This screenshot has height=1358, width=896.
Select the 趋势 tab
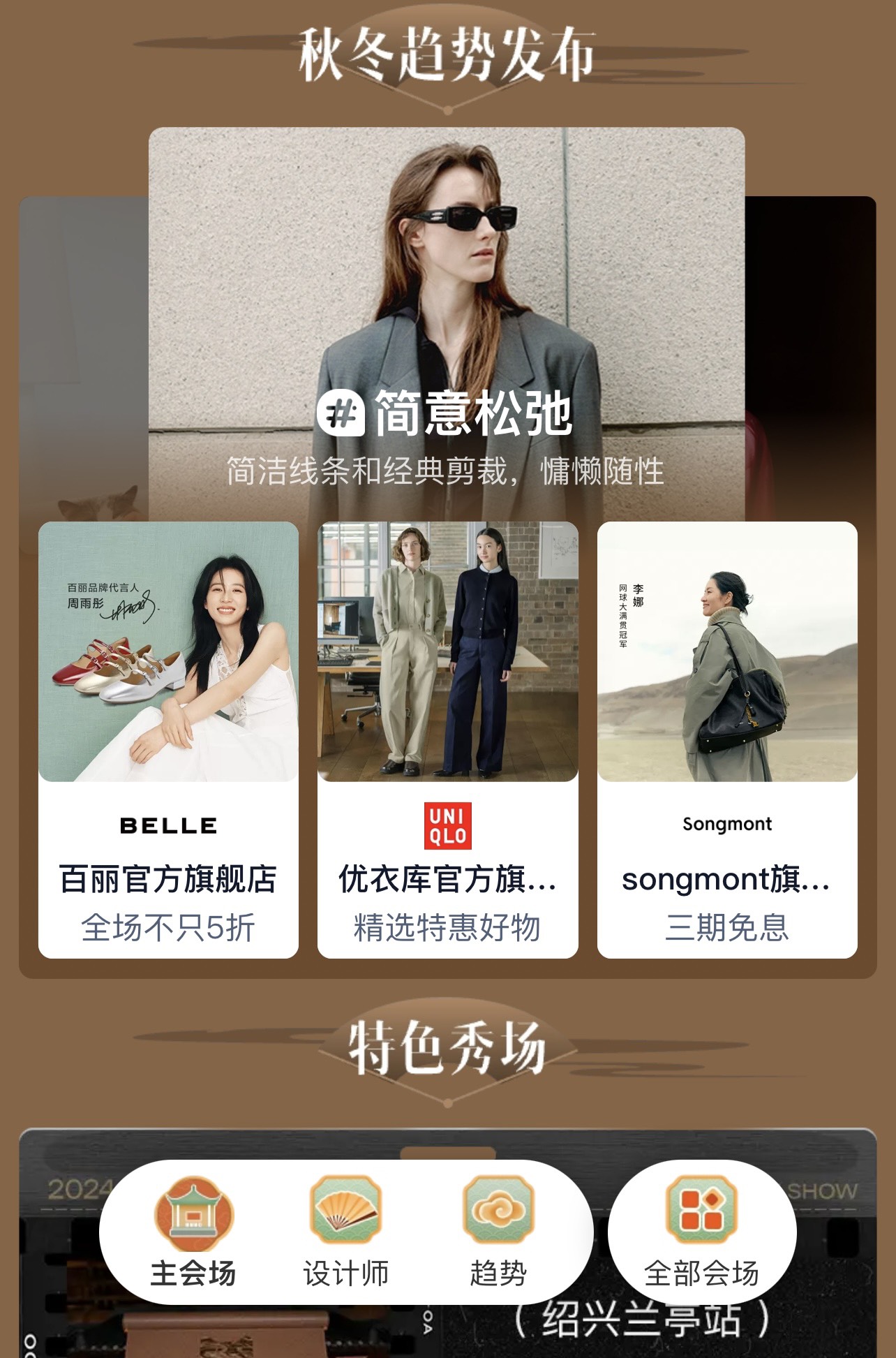tap(498, 1234)
